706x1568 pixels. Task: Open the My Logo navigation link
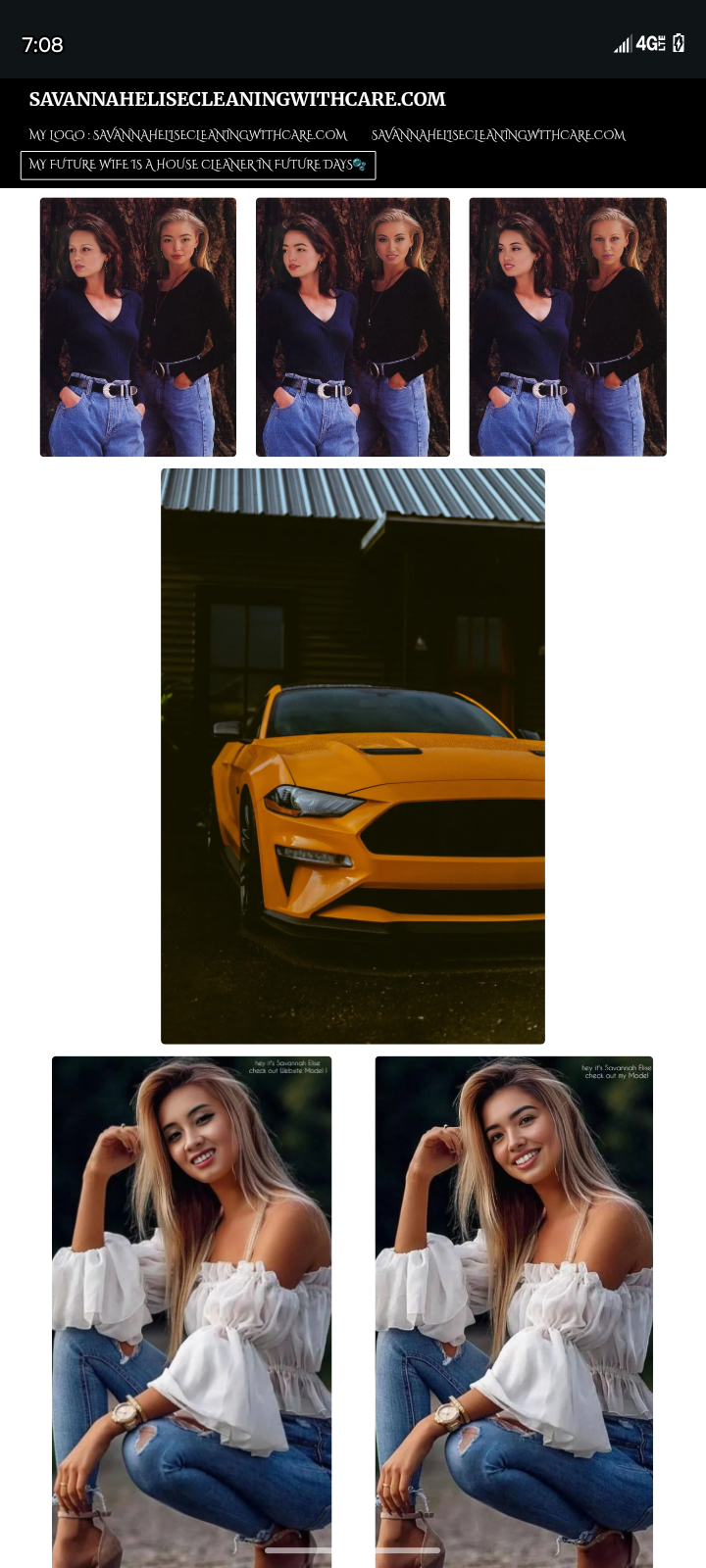pyautogui.click(x=187, y=135)
